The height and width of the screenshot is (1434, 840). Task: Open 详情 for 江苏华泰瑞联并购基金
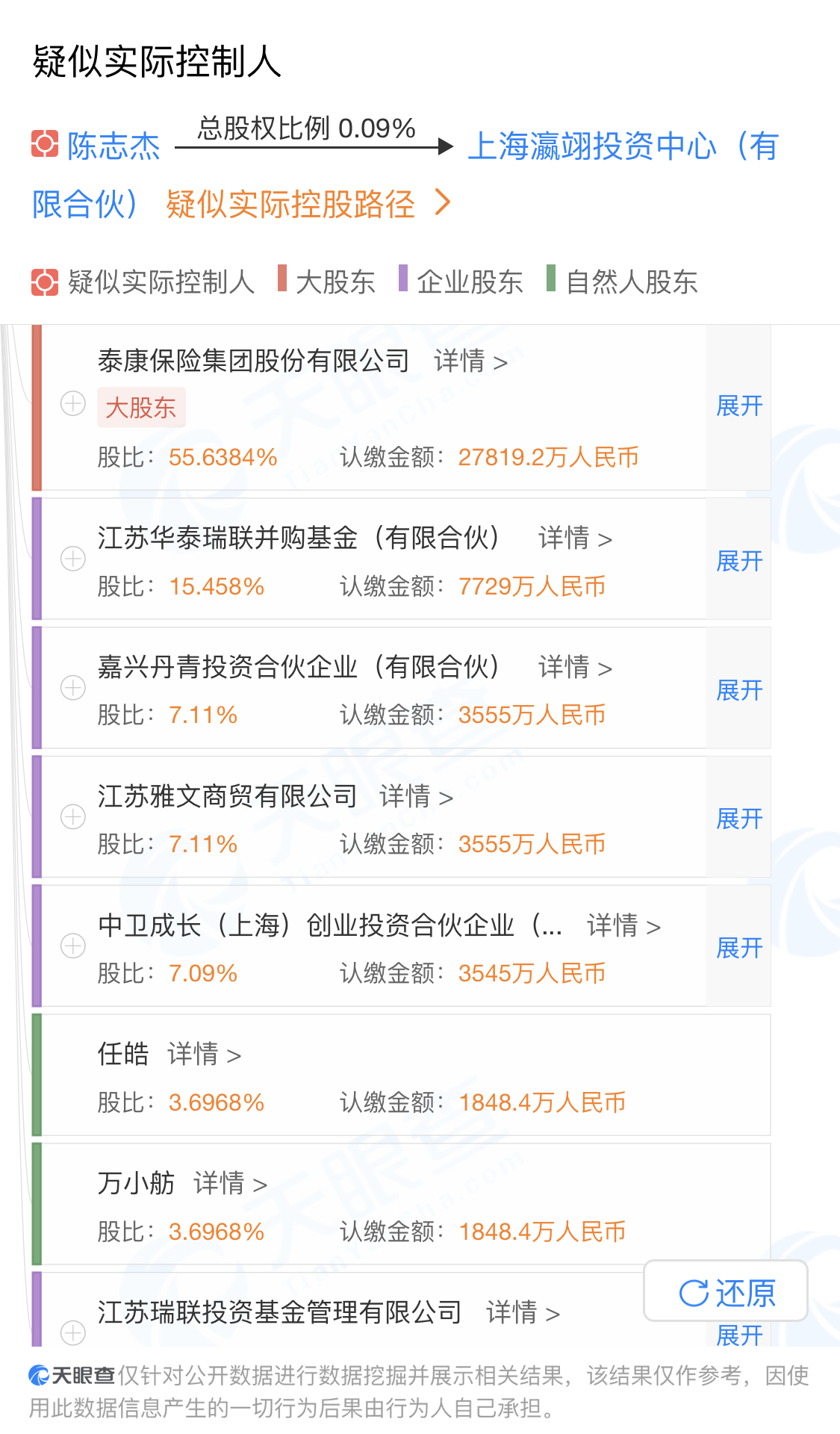575,538
